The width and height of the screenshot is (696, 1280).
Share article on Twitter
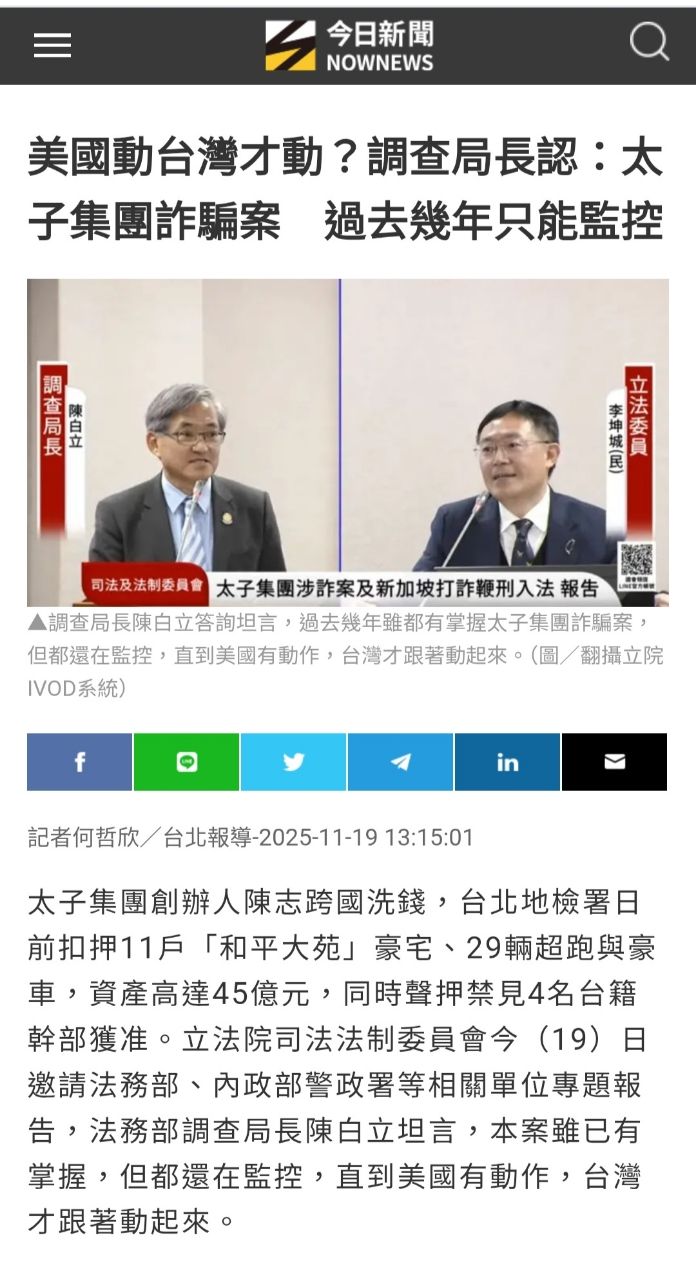click(293, 762)
